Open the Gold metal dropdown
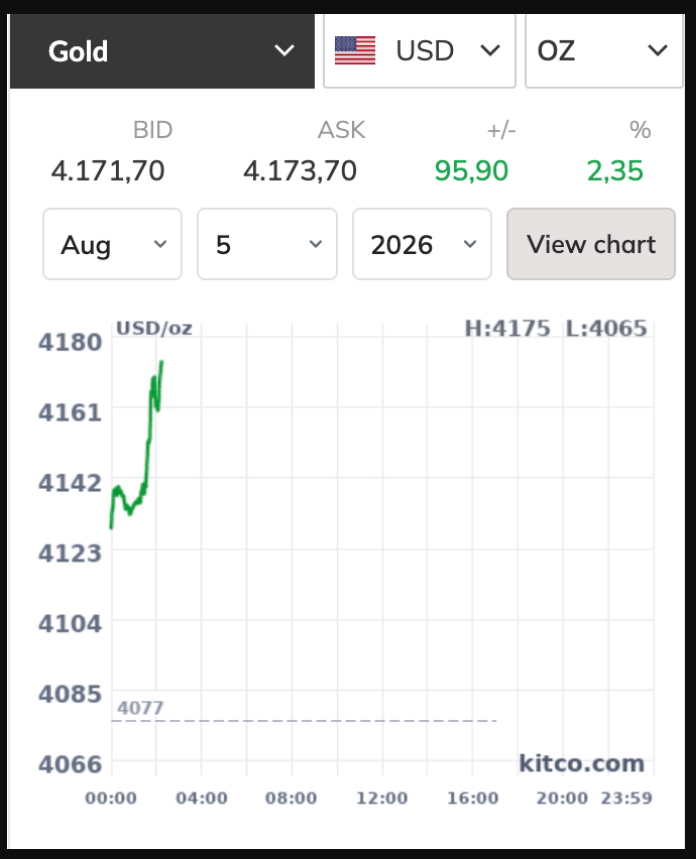696x859 pixels. (162, 51)
